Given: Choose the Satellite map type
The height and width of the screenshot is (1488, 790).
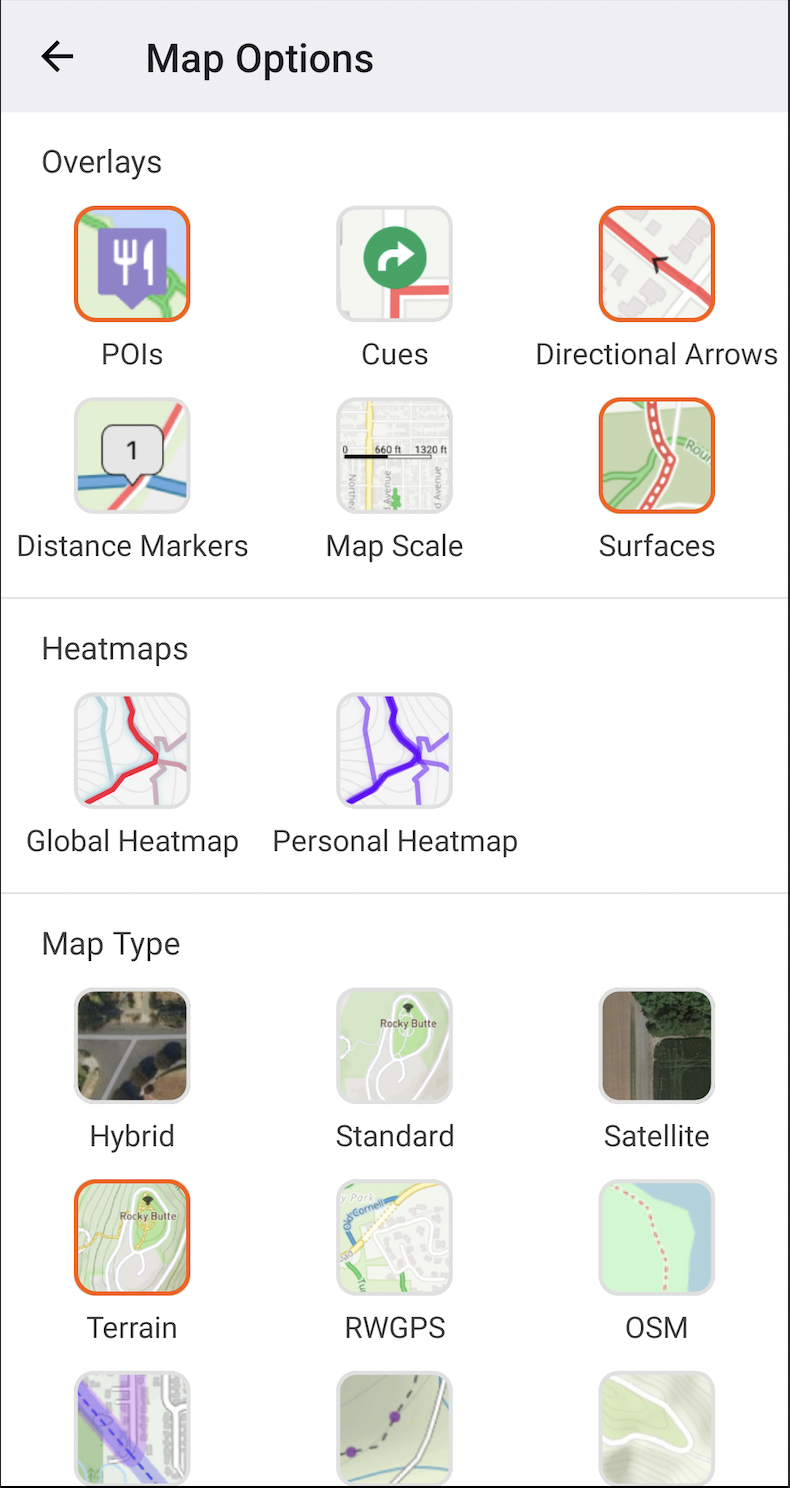Looking at the screenshot, I should coord(657,1046).
